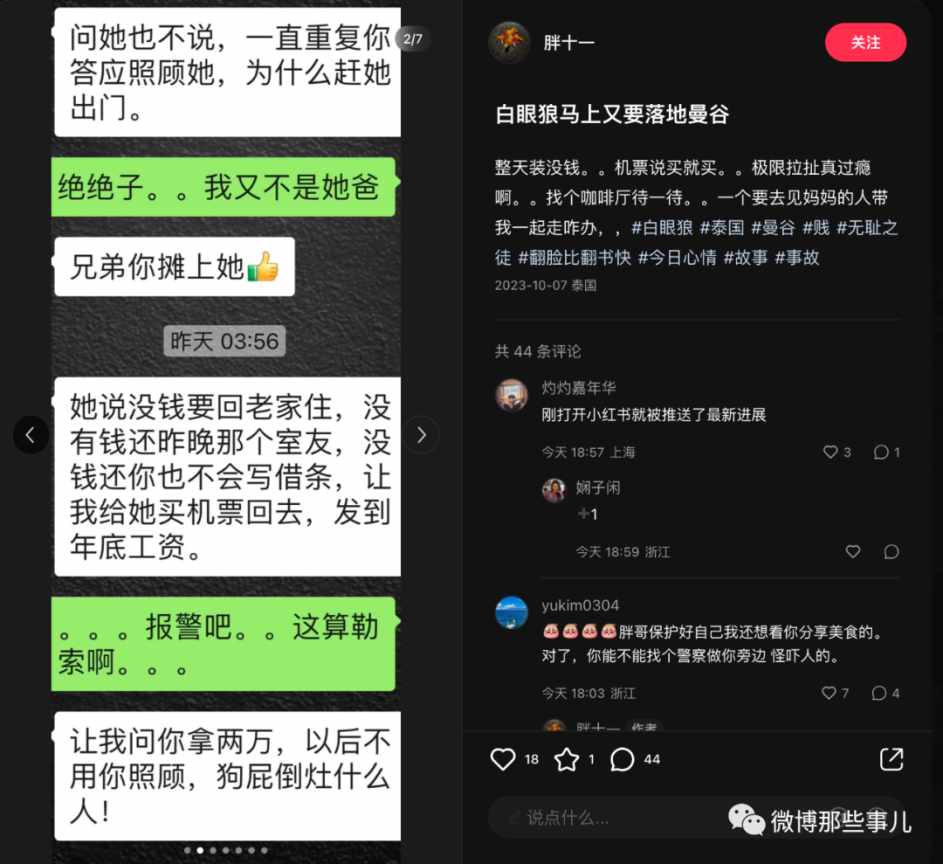Follow 胖十一 with the 关注 button
Viewport: 943px width, 864px height.
(865, 42)
